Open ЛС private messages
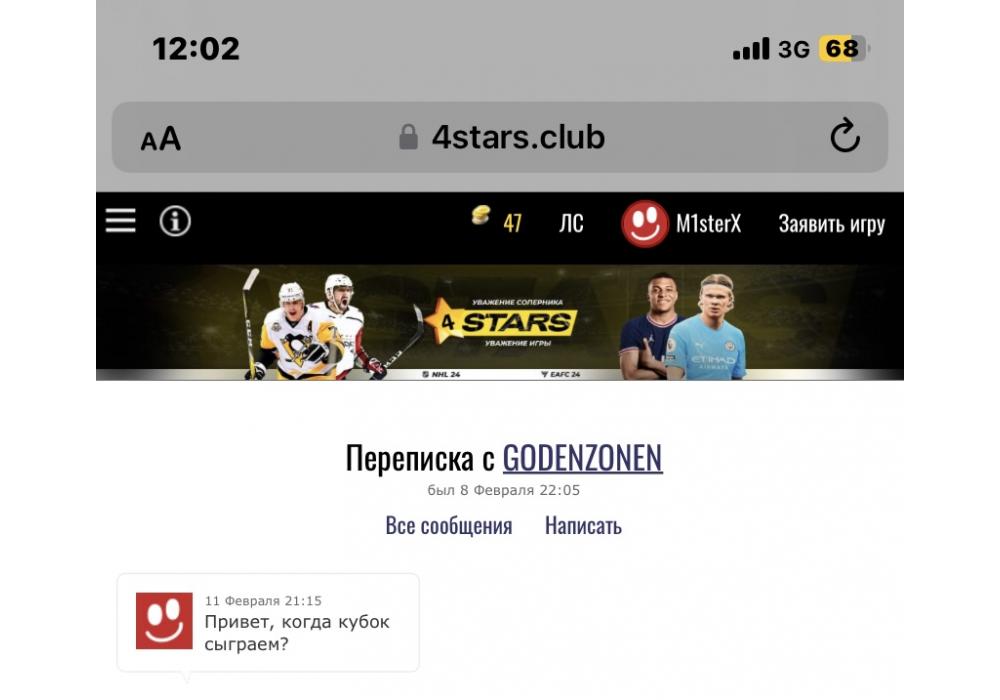The image size is (1000, 700). pyautogui.click(x=571, y=224)
